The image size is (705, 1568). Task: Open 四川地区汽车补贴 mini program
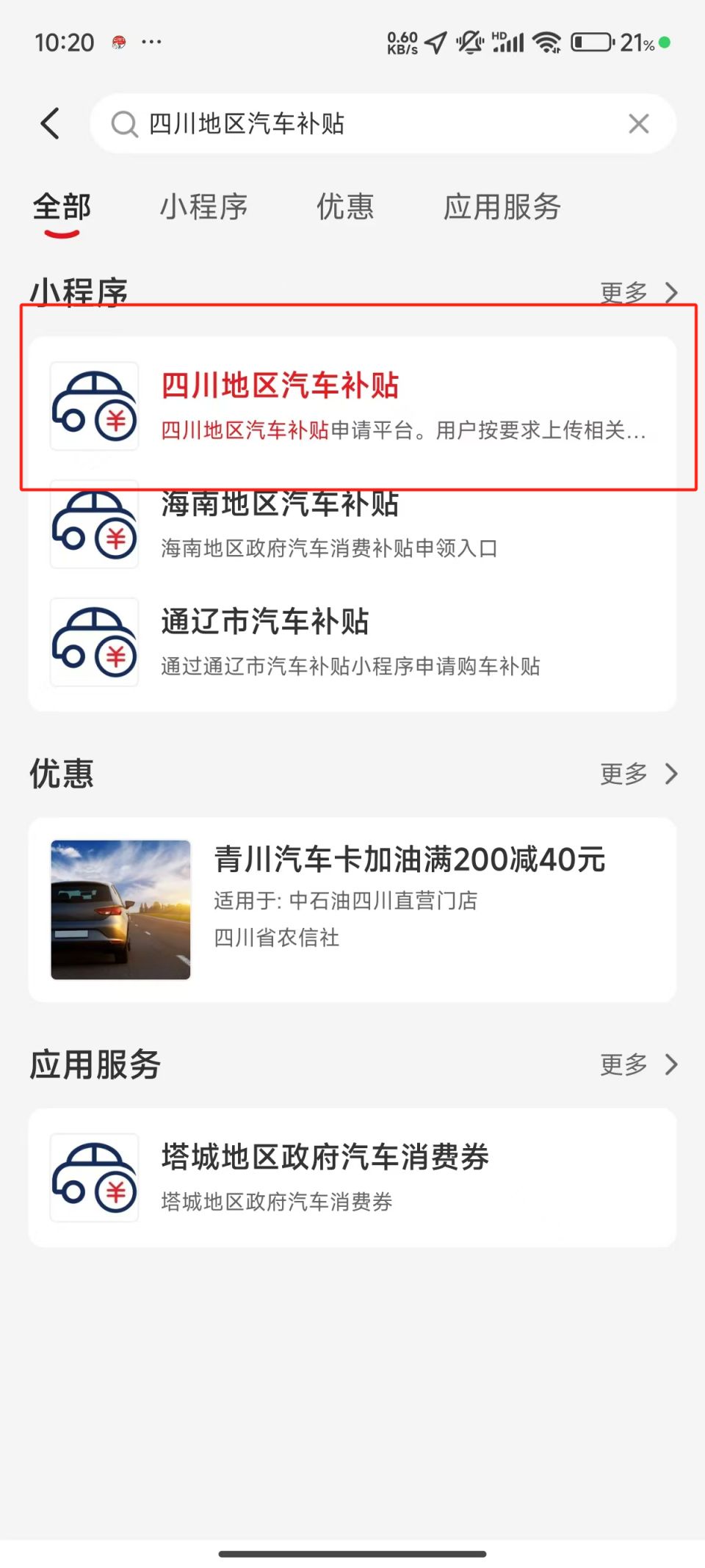tap(352, 405)
